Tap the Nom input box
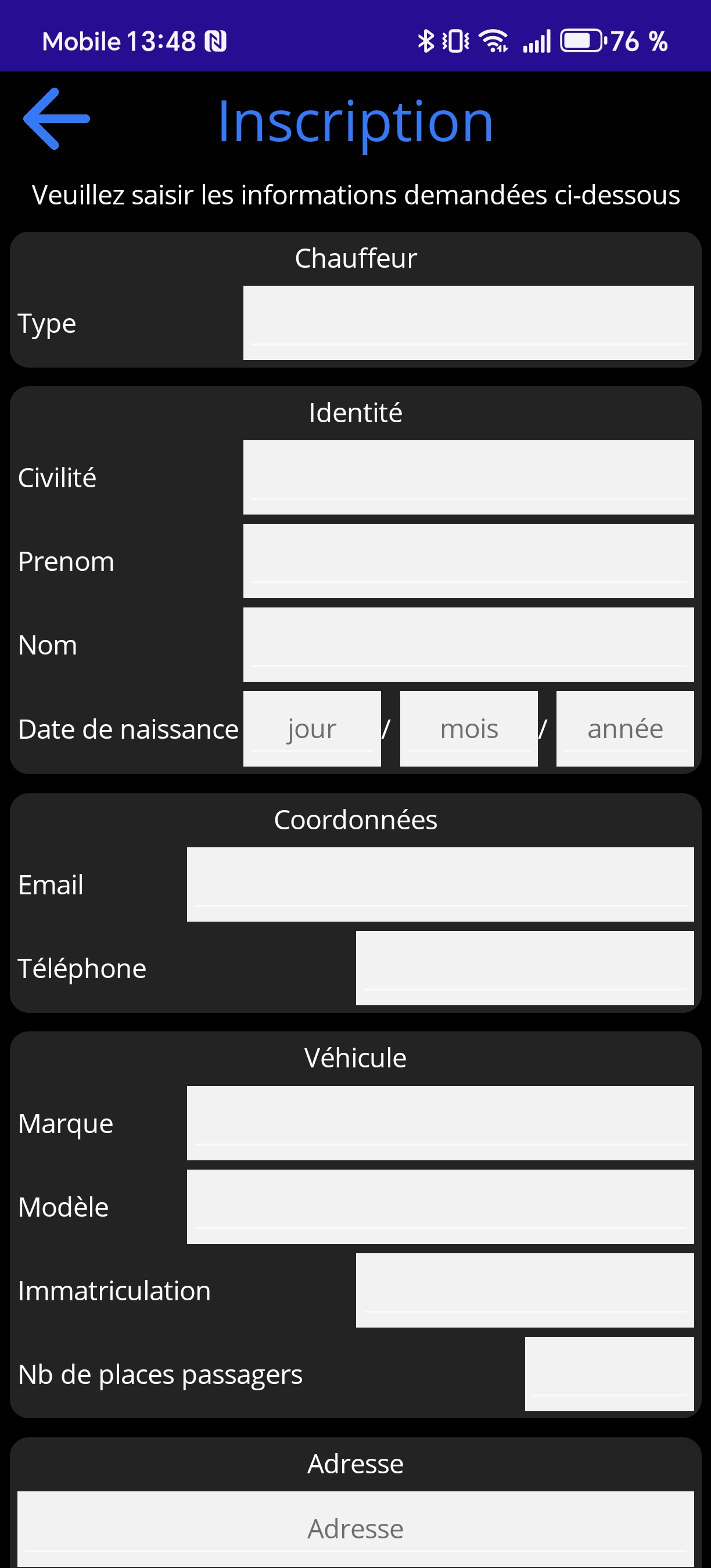The image size is (711, 1568). [x=468, y=644]
